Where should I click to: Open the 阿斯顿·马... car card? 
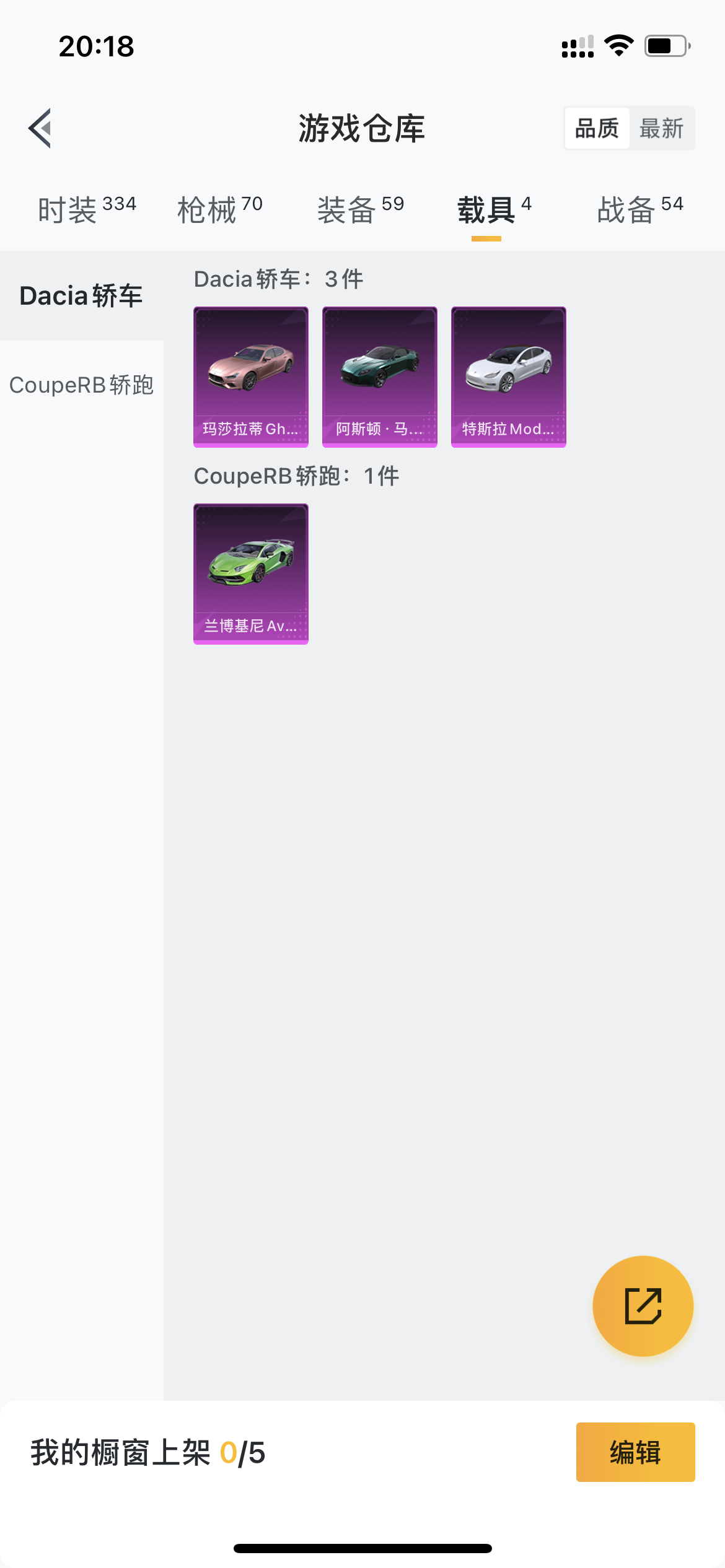coord(380,377)
